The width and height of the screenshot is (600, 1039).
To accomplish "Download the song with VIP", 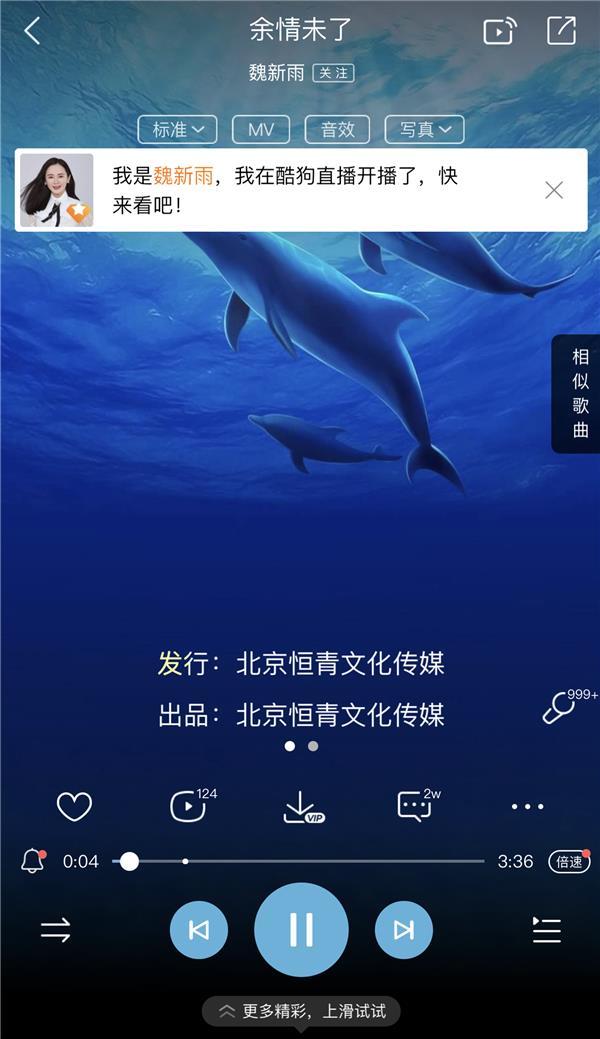I will coord(301,806).
